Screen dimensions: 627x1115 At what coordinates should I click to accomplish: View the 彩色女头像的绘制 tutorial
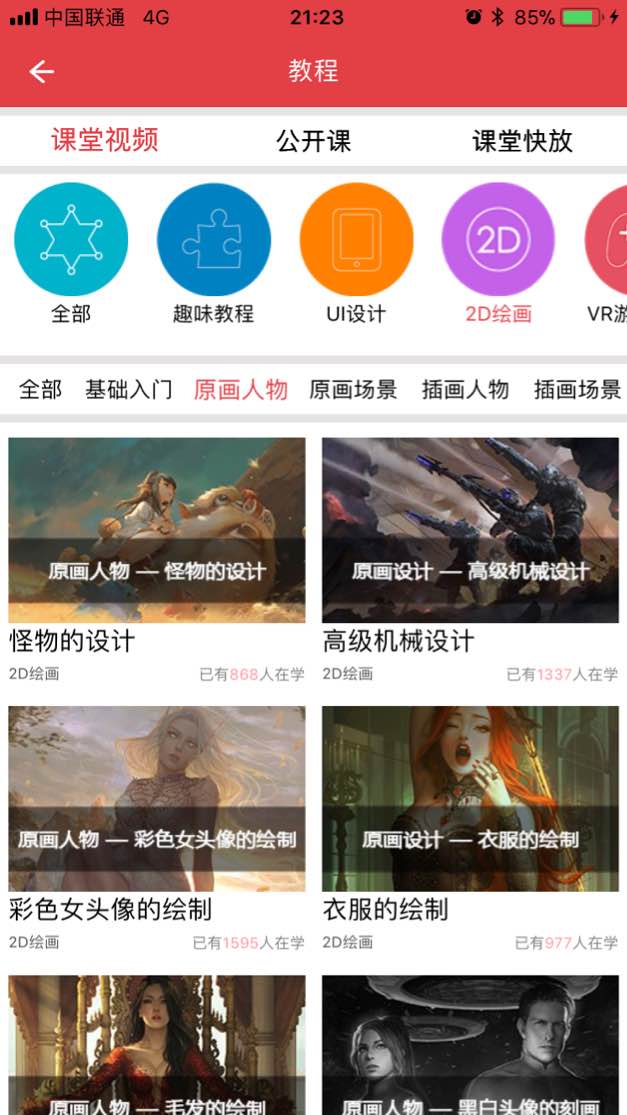click(x=157, y=799)
